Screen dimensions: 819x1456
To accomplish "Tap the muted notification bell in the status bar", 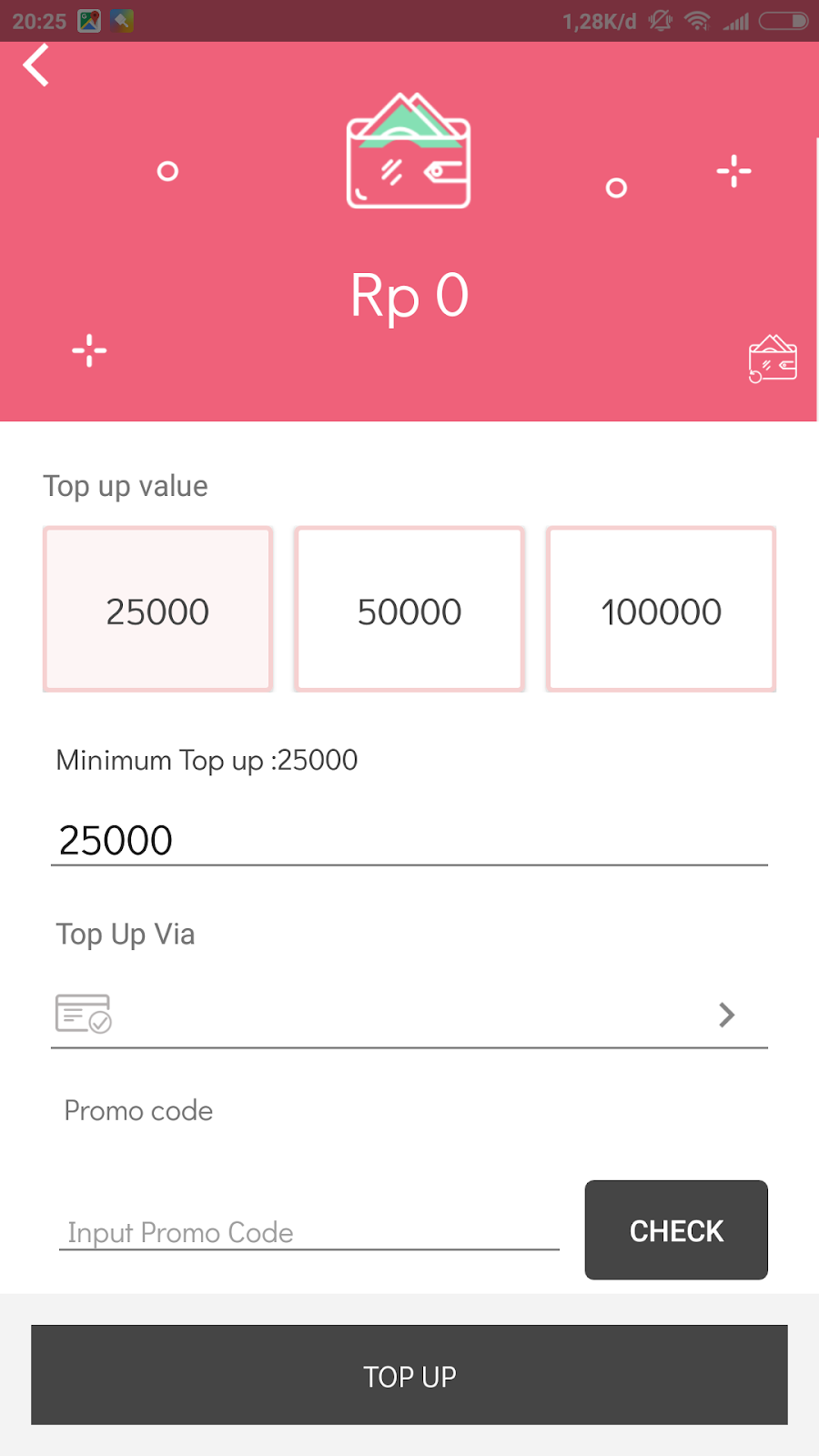I will pyautogui.click(x=662, y=20).
